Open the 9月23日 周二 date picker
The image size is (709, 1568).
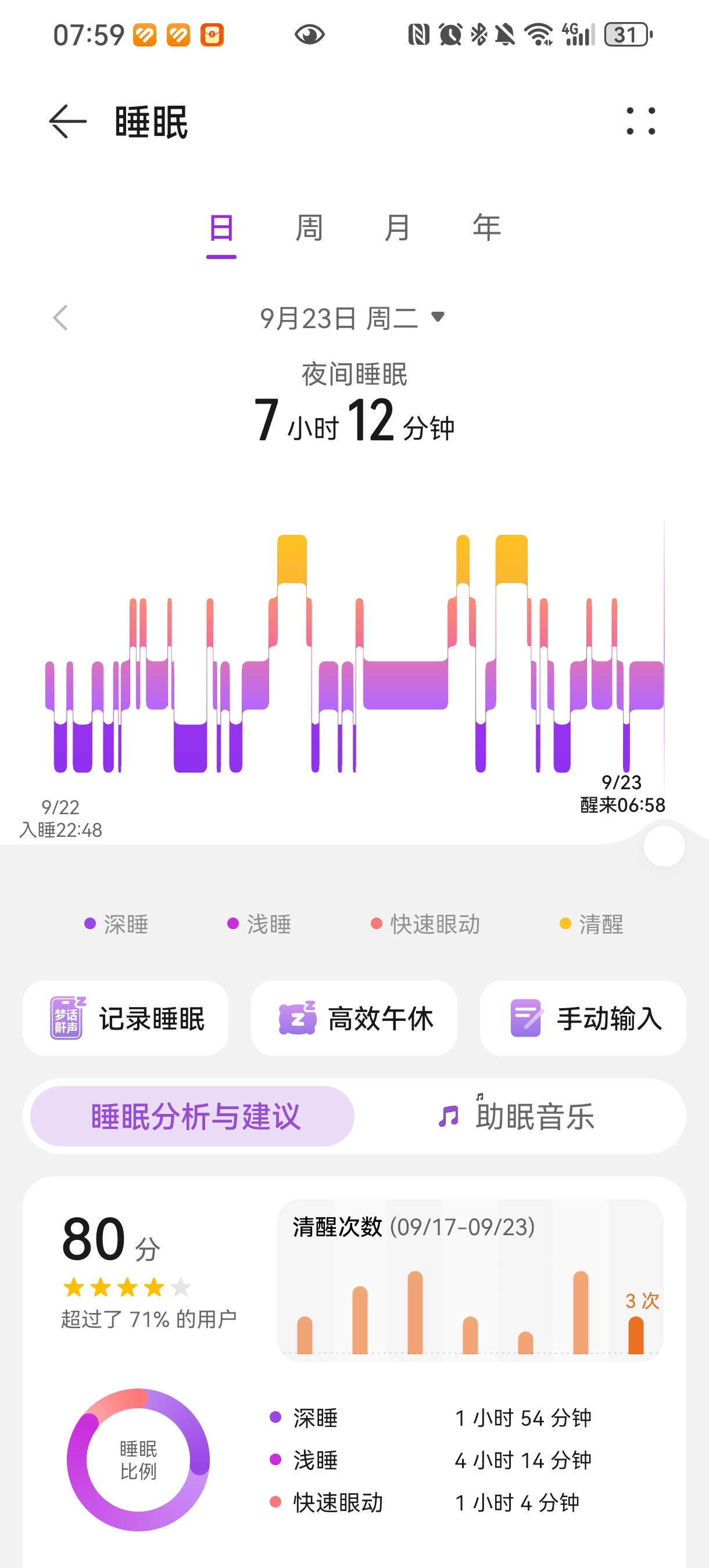point(352,318)
